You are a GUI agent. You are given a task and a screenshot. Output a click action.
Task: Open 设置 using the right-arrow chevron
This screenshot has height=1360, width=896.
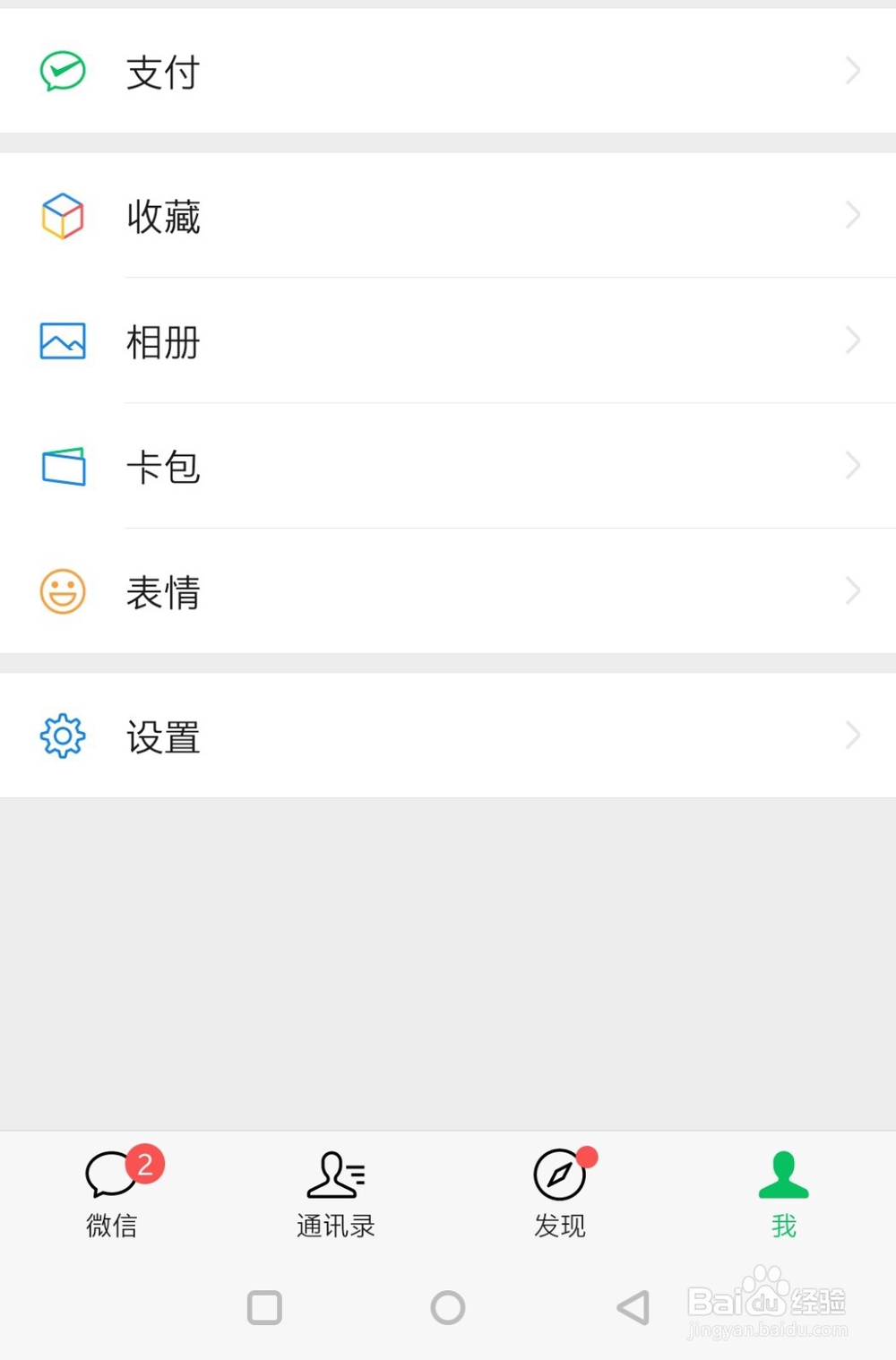(852, 735)
